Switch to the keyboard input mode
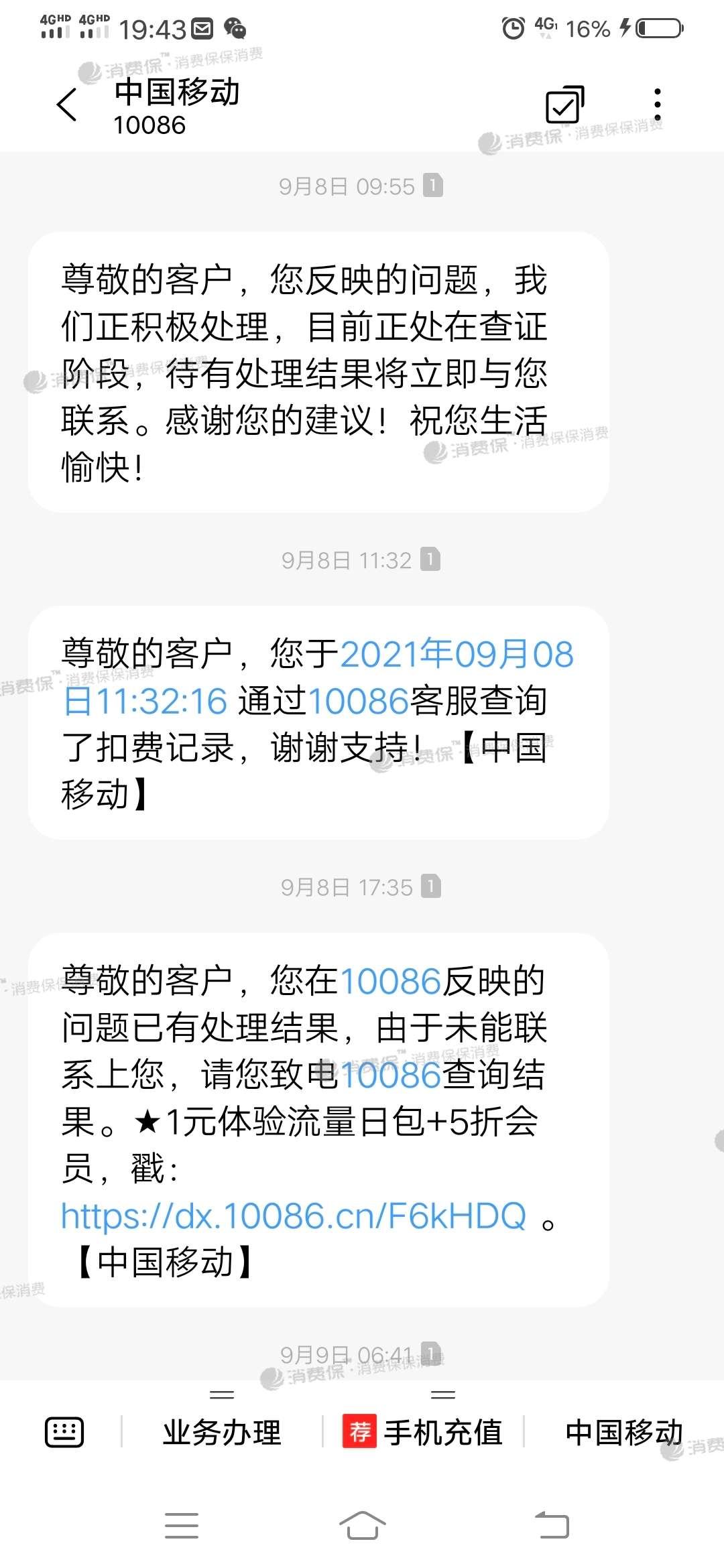724x1568 pixels. pyautogui.click(x=64, y=1433)
